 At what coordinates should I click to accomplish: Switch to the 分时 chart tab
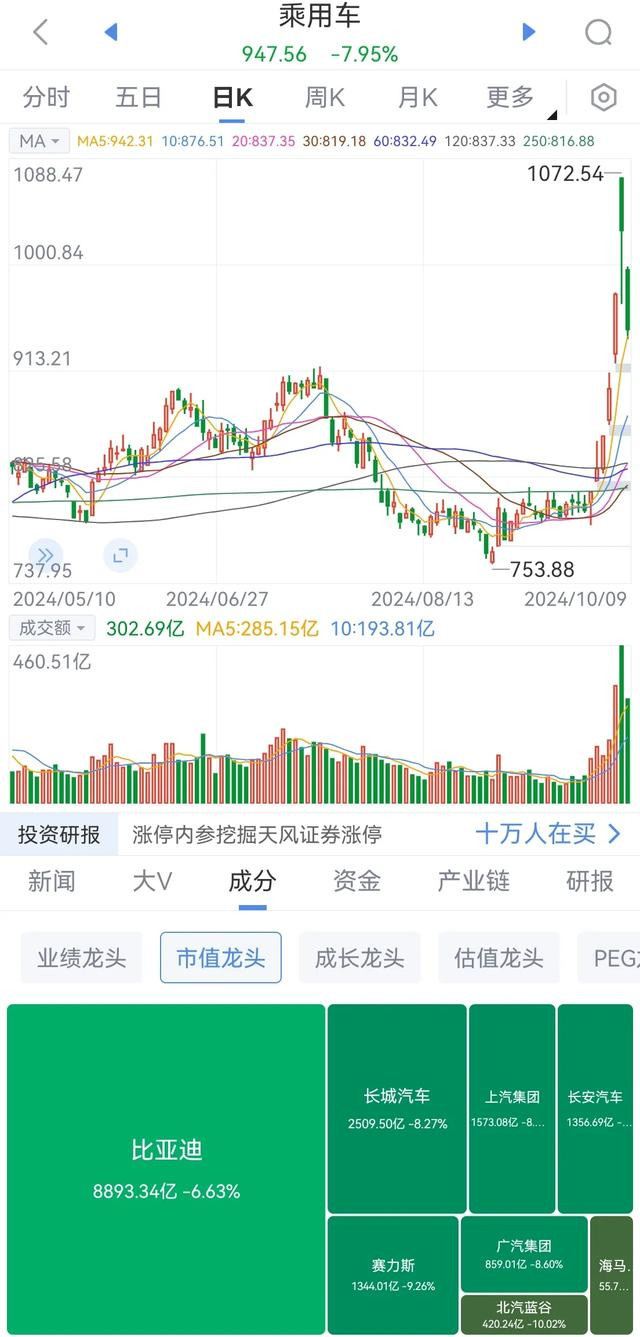pyautogui.click(x=47, y=98)
